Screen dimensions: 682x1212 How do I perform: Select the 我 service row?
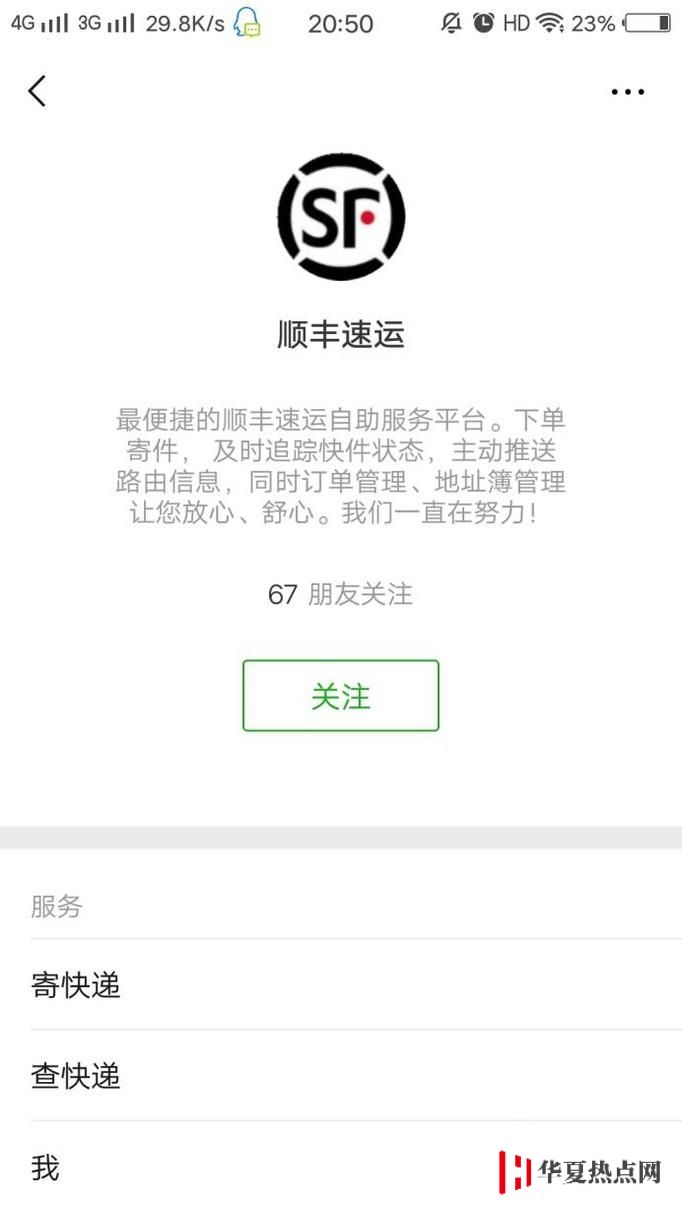click(341, 1167)
